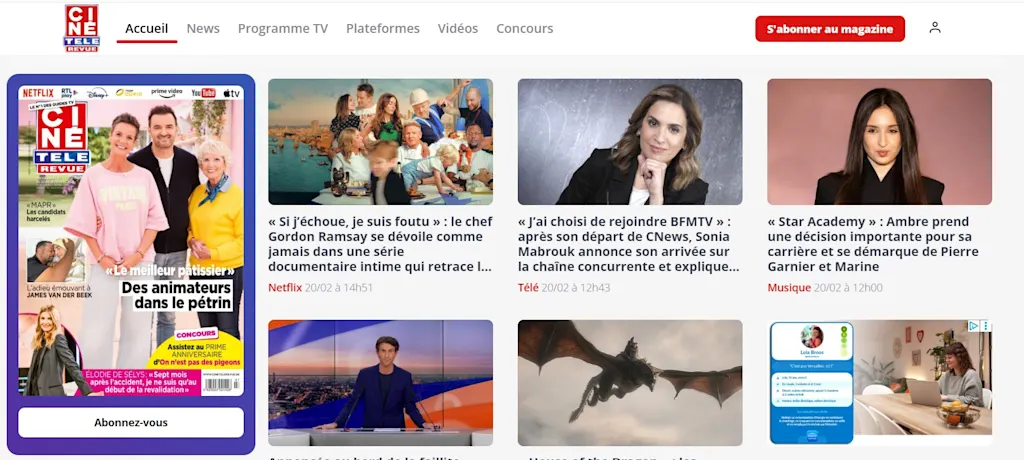This screenshot has width=1024, height=460.
Task: Open the Ciné Télé Revue homepage logo
Action: click(82, 28)
